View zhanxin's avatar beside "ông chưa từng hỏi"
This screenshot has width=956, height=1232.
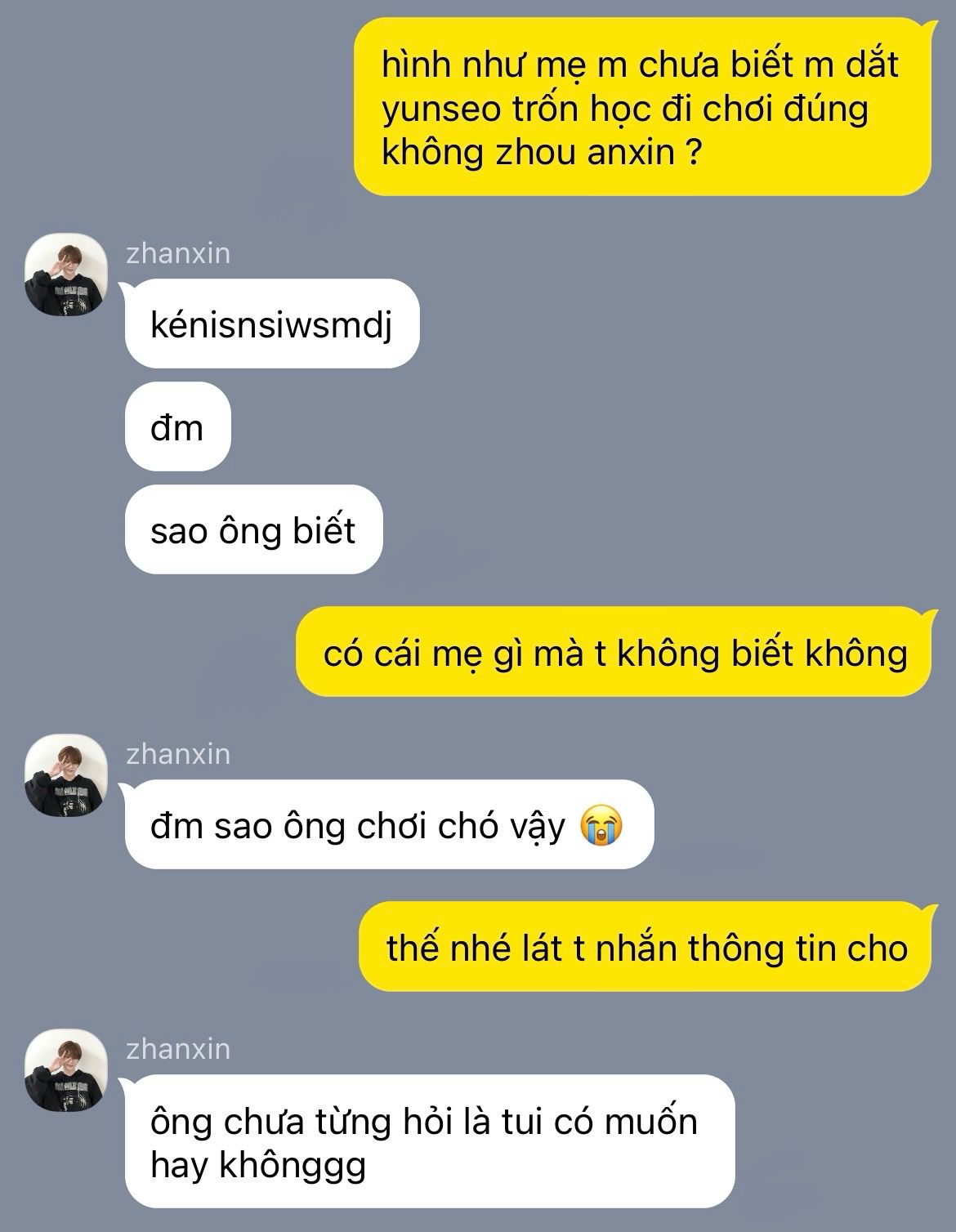pos(66,1070)
